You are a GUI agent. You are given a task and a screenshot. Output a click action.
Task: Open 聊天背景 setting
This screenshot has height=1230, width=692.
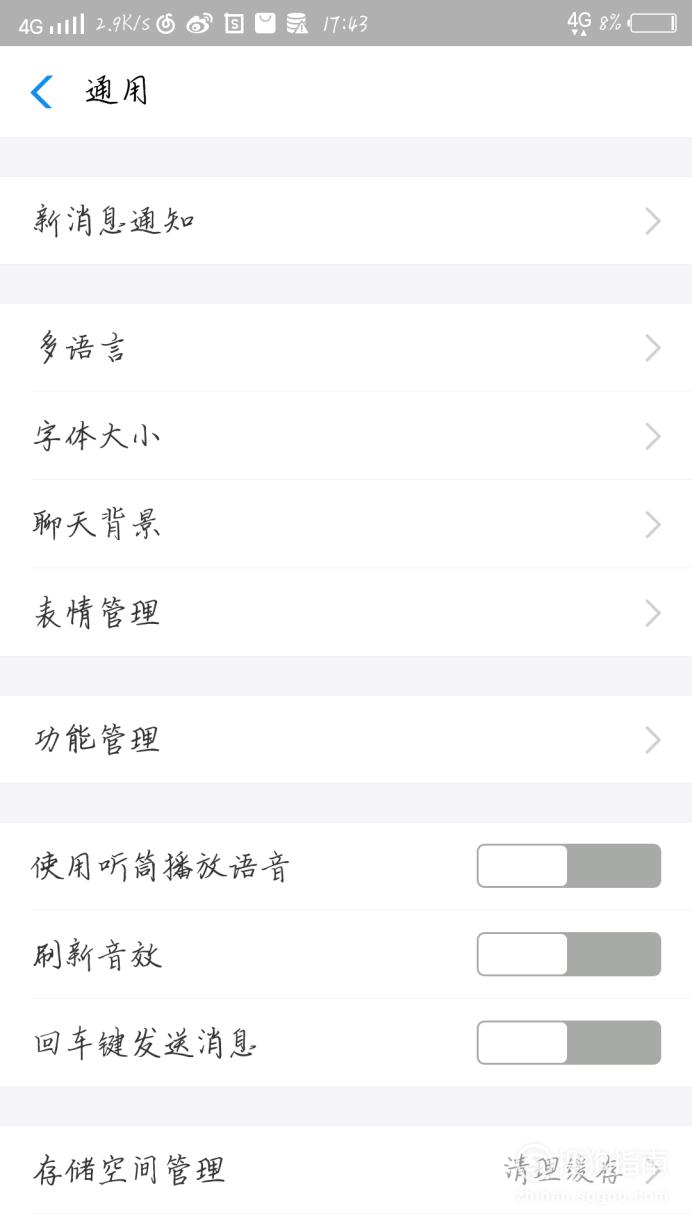click(x=346, y=524)
